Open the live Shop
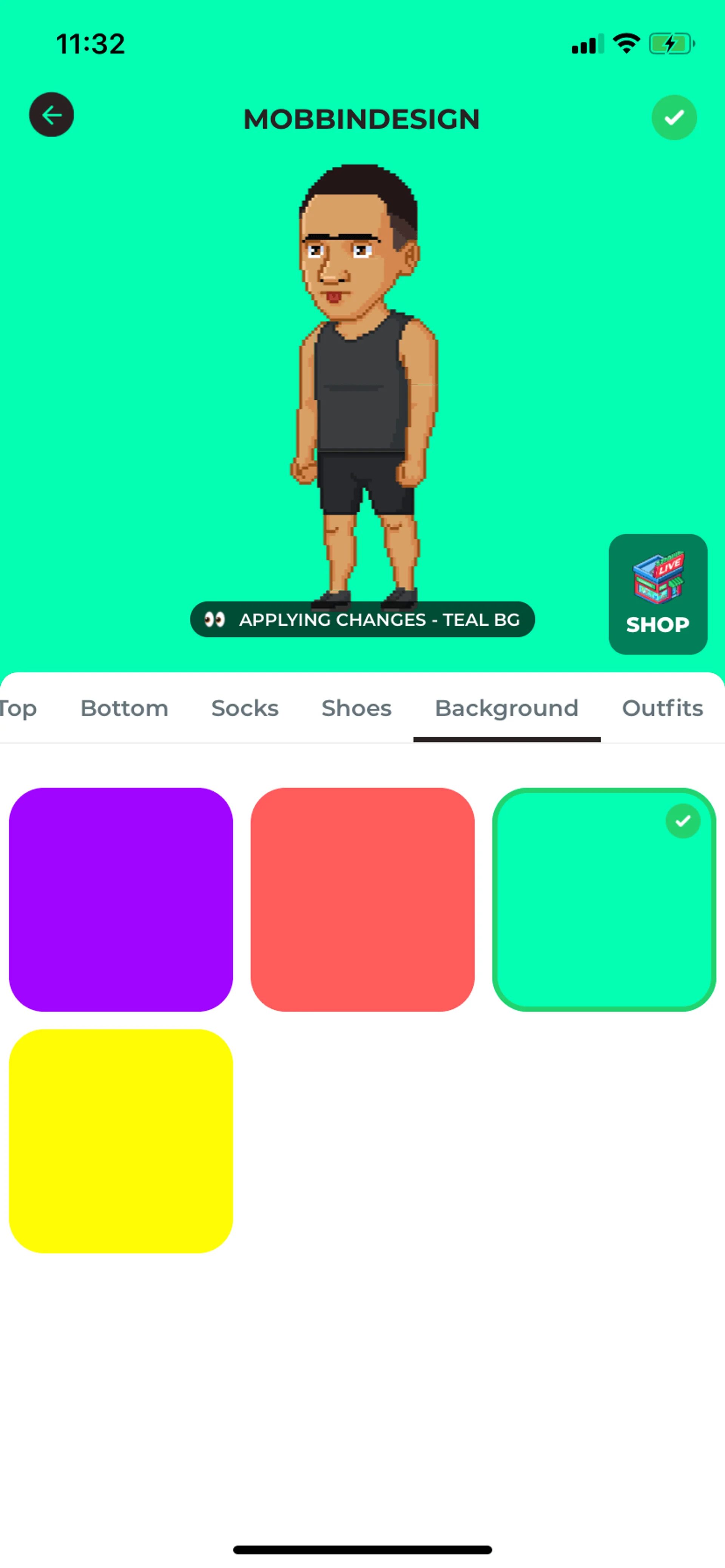The width and height of the screenshot is (725, 1568). (x=657, y=594)
